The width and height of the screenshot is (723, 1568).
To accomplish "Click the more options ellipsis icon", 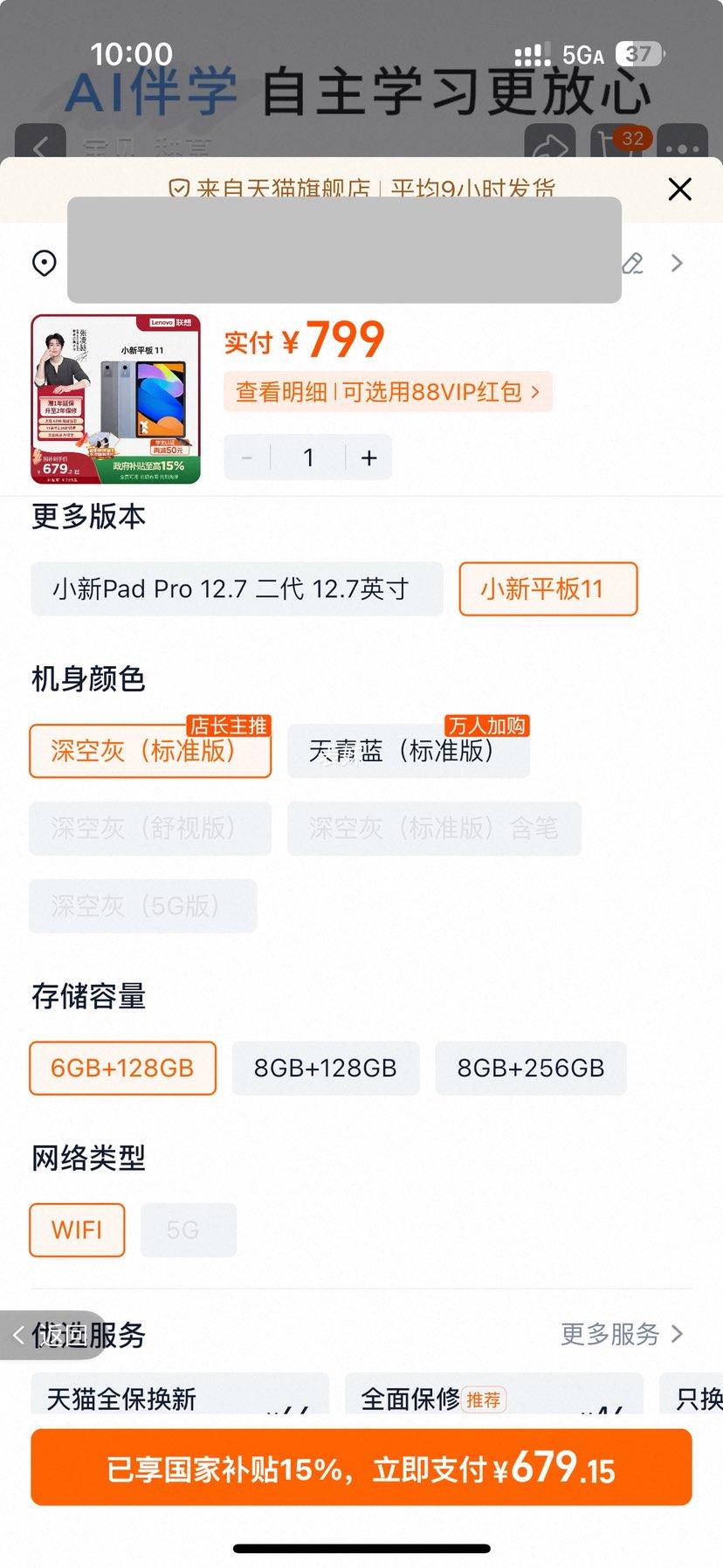I will click(x=683, y=148).
